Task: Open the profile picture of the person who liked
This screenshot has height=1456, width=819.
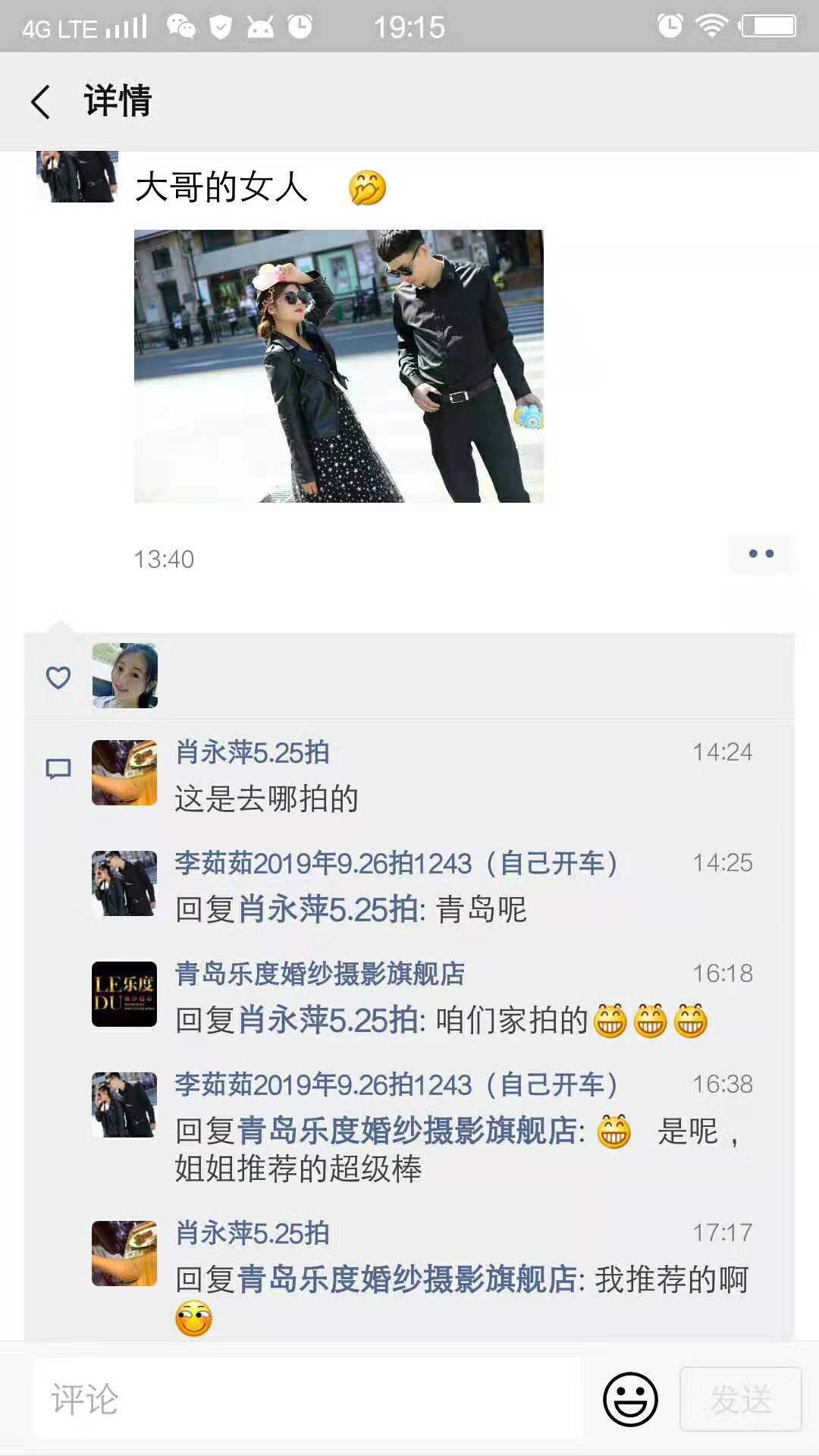Action: (x=125, y=676)
